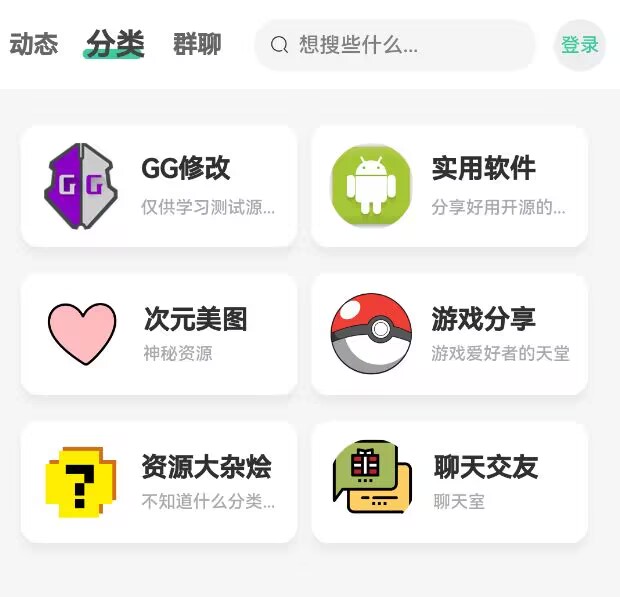Open the GG修改 category card
This screenshot has height=597, width=620.
159,186
